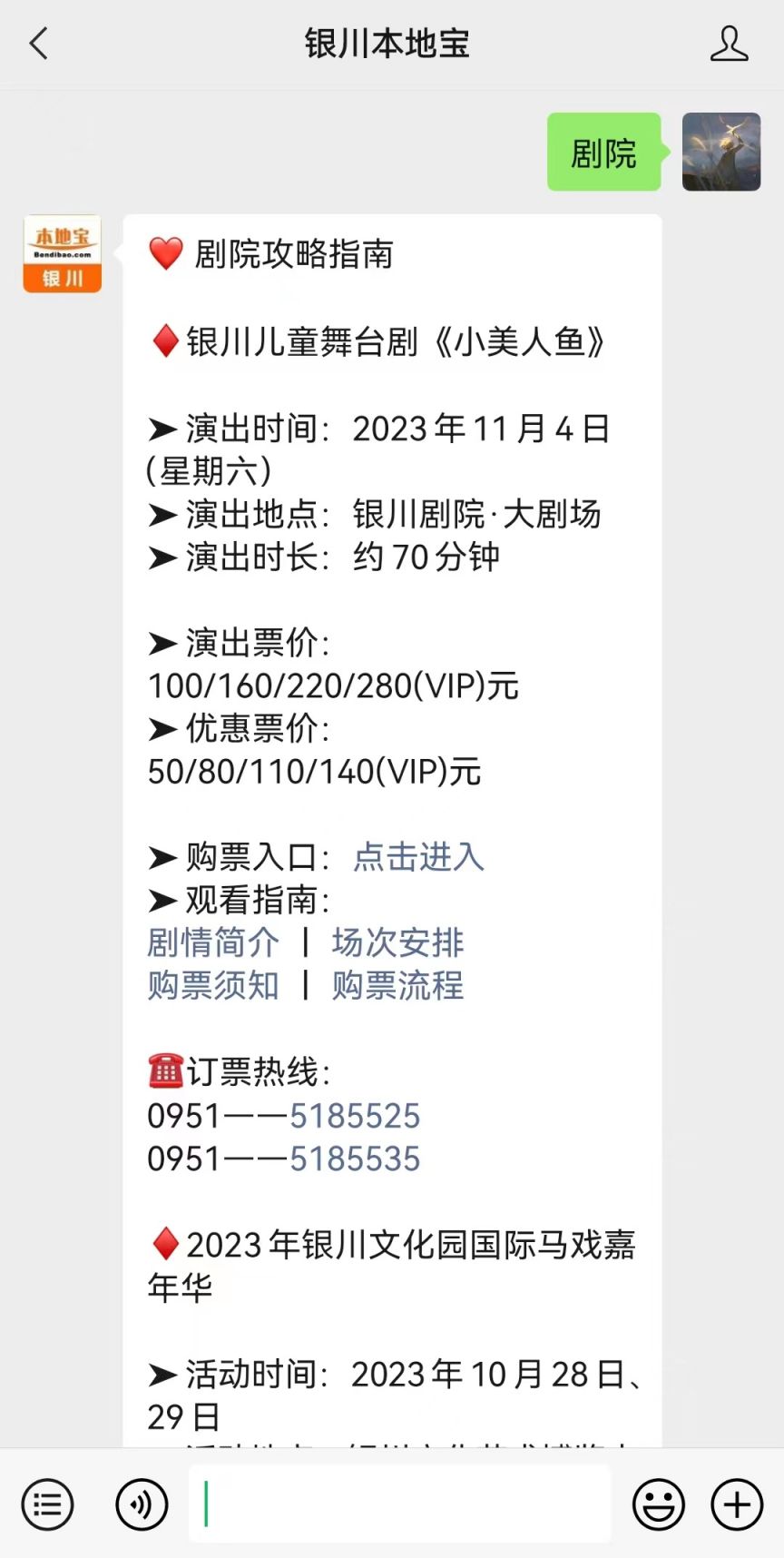Go back from 银川本地宝 chat
This screenshot has height=1558, width=784.
[38, 44]
